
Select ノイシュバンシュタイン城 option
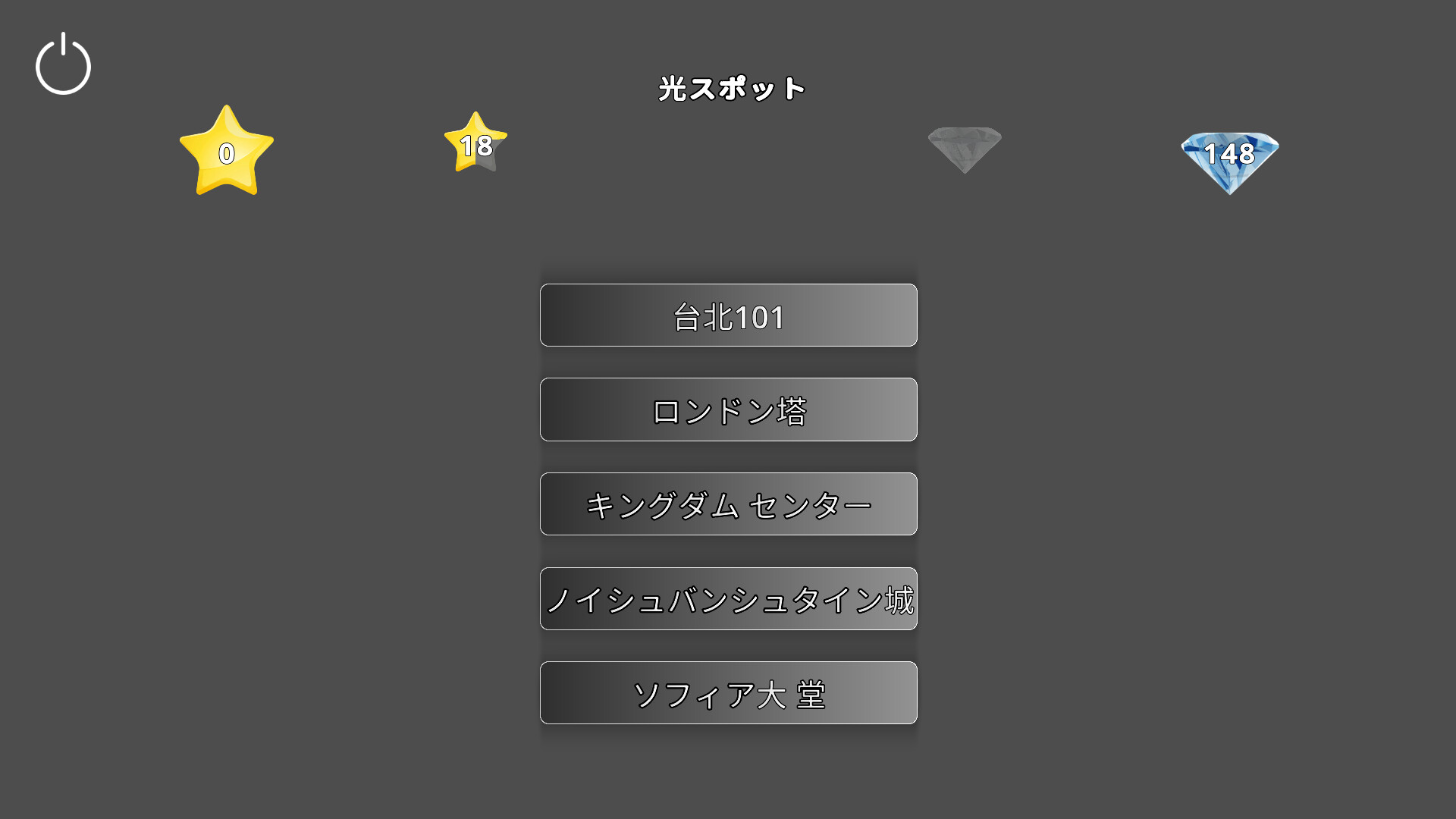(x=728, y=599)
